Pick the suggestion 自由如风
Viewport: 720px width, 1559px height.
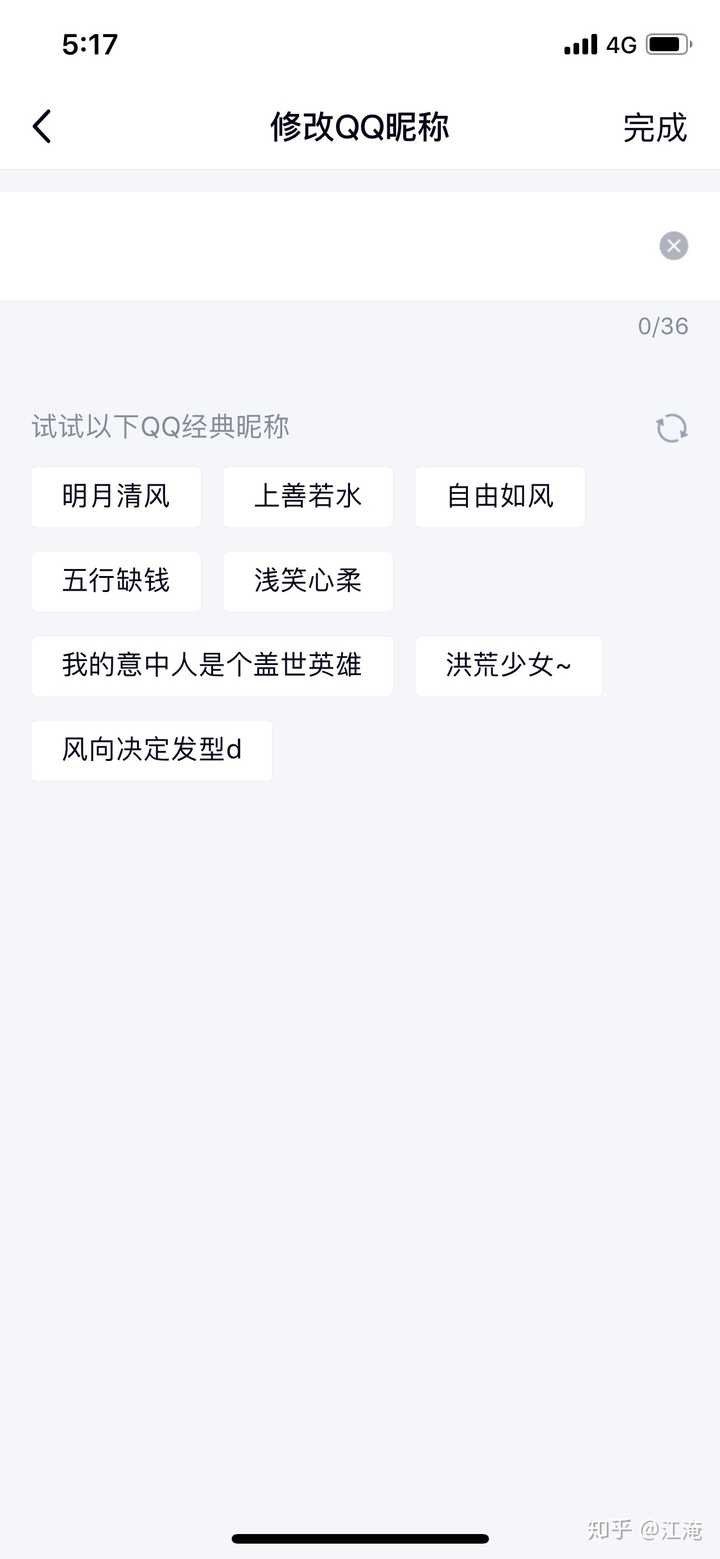click(x=500, y=496)
